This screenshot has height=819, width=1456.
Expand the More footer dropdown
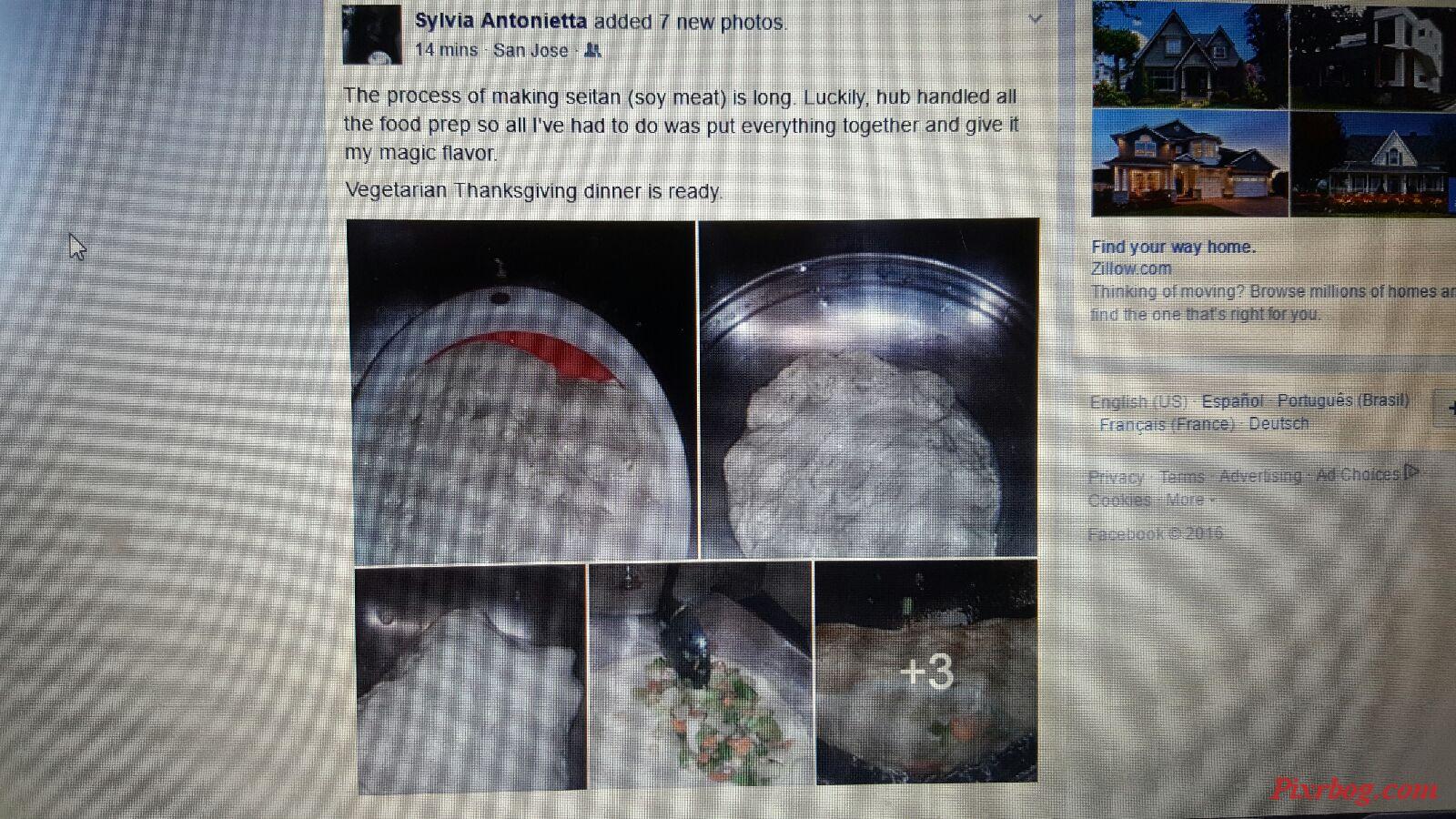point(1189,500)
